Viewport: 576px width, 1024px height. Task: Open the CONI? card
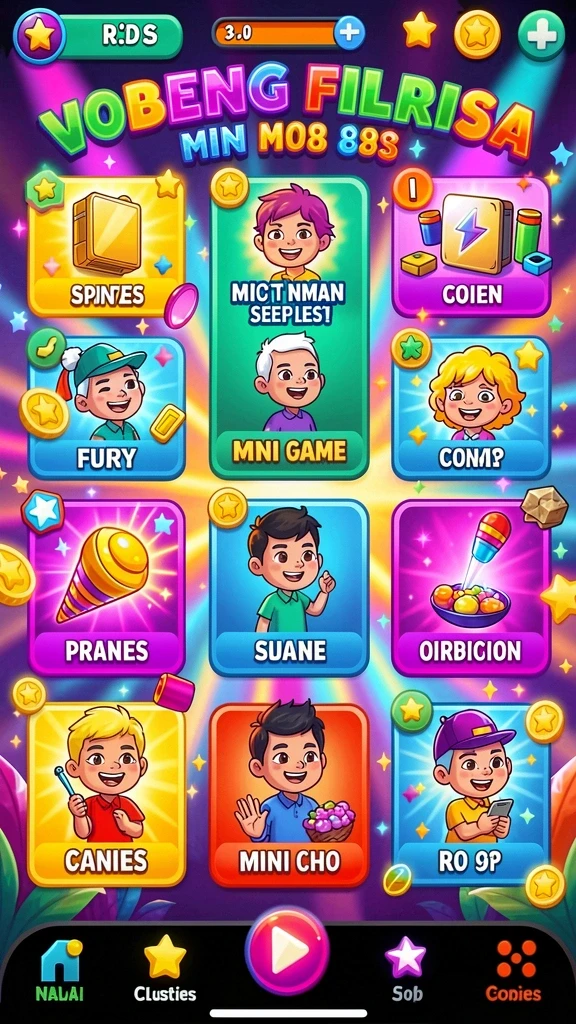pos(471,408)
